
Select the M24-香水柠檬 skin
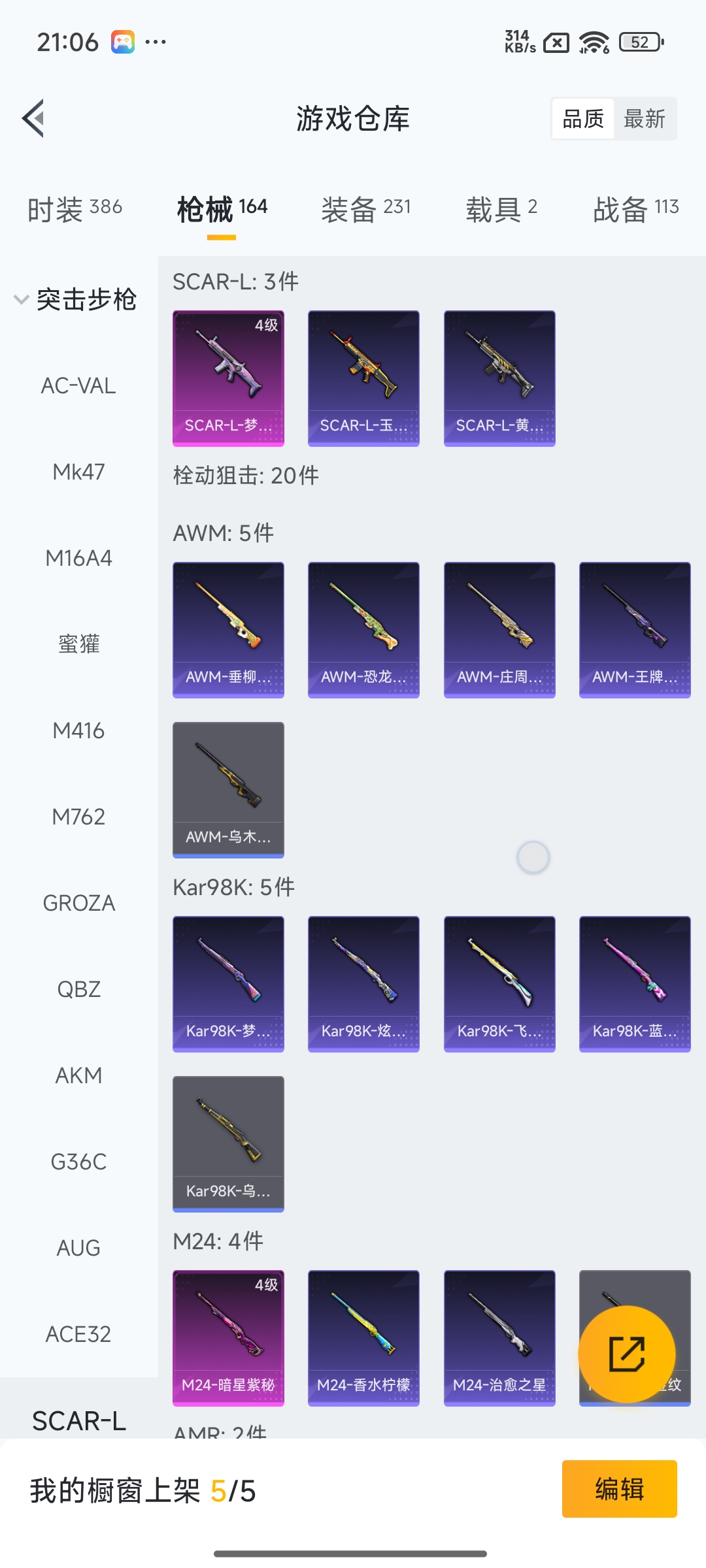pyautogui.click(x=363, y=1335)
